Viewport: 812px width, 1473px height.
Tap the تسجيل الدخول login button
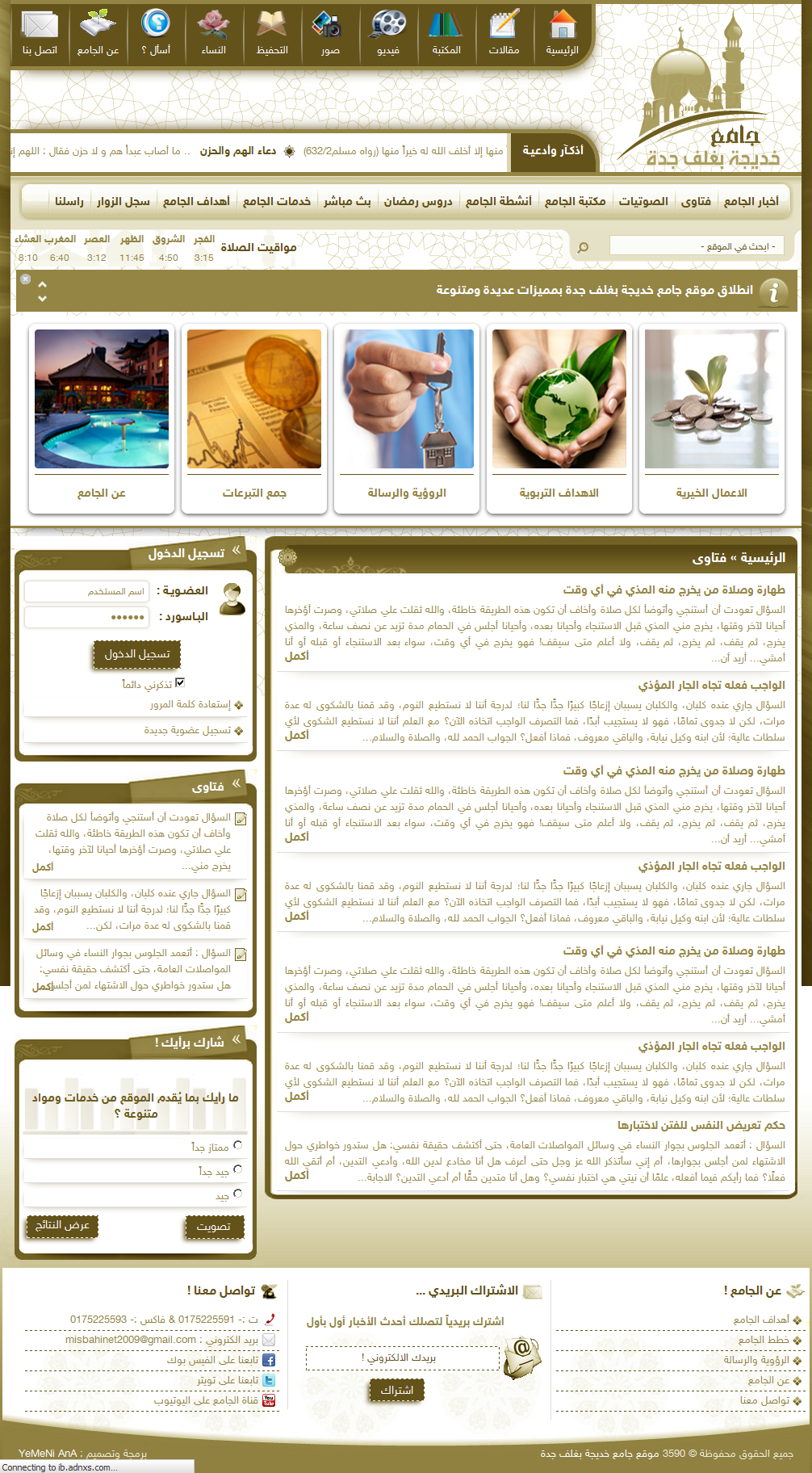click(x=137, y=654)
